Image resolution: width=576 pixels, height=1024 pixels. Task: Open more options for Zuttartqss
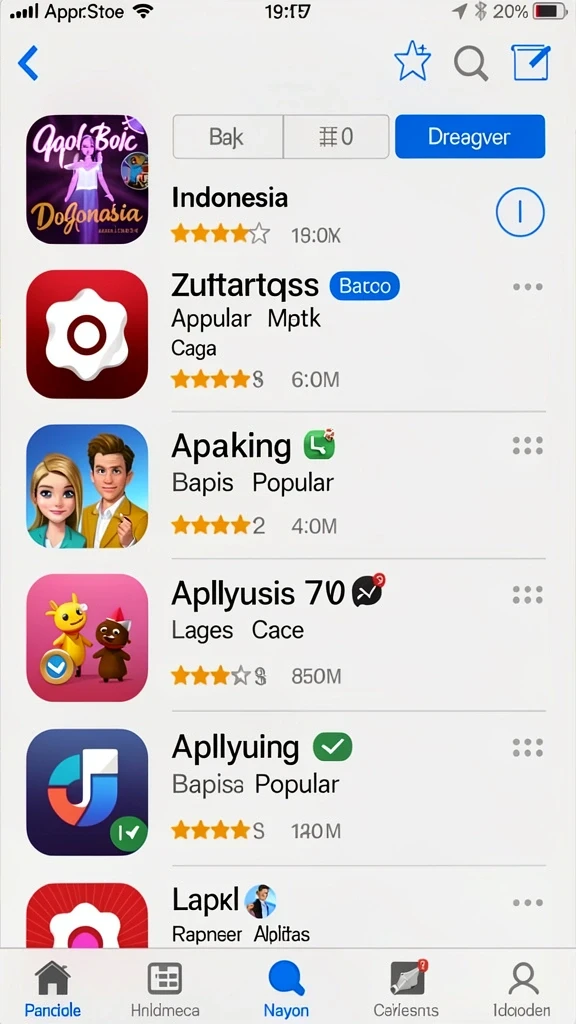[x=528, y=287]
